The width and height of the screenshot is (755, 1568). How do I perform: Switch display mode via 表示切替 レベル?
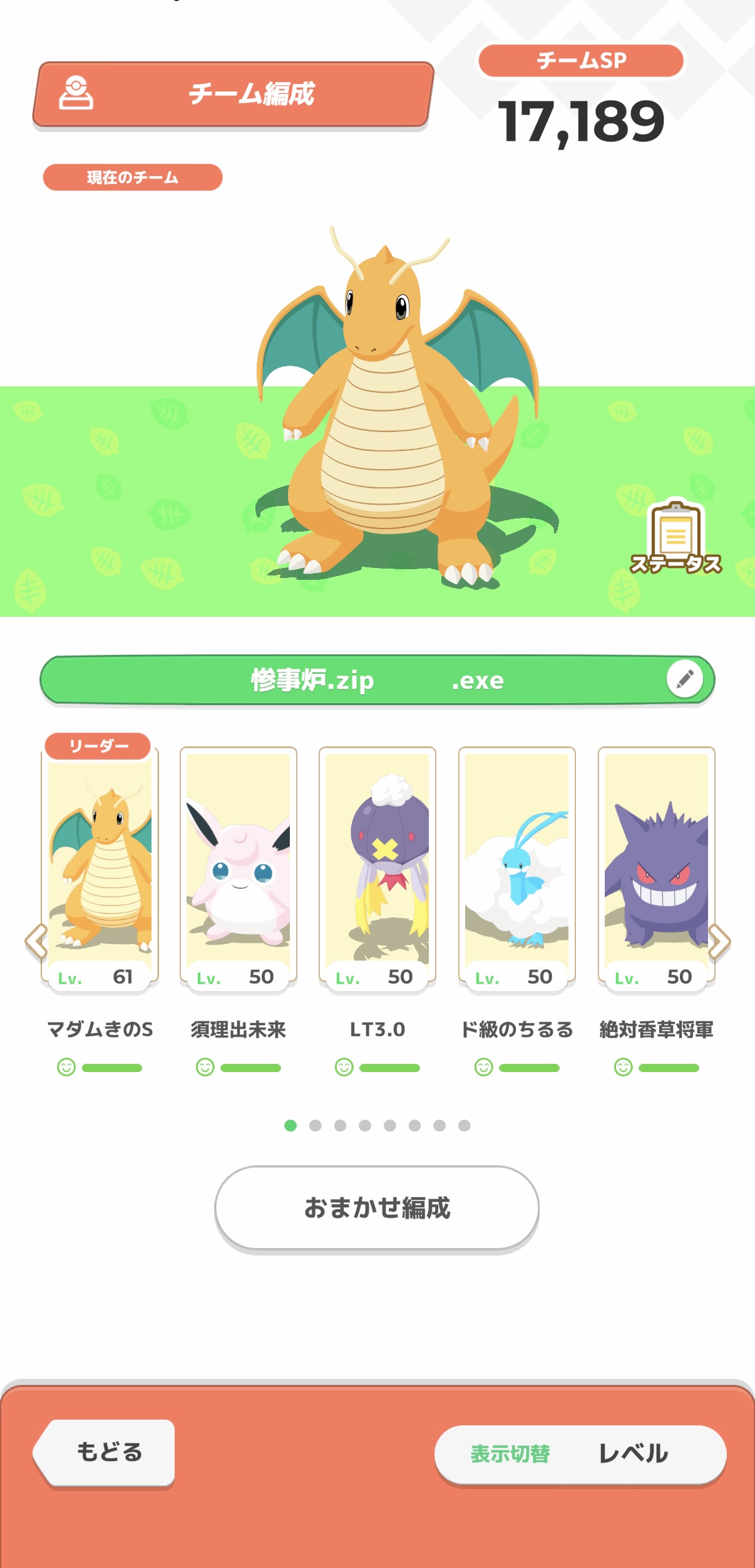(x=580, y=1453)
